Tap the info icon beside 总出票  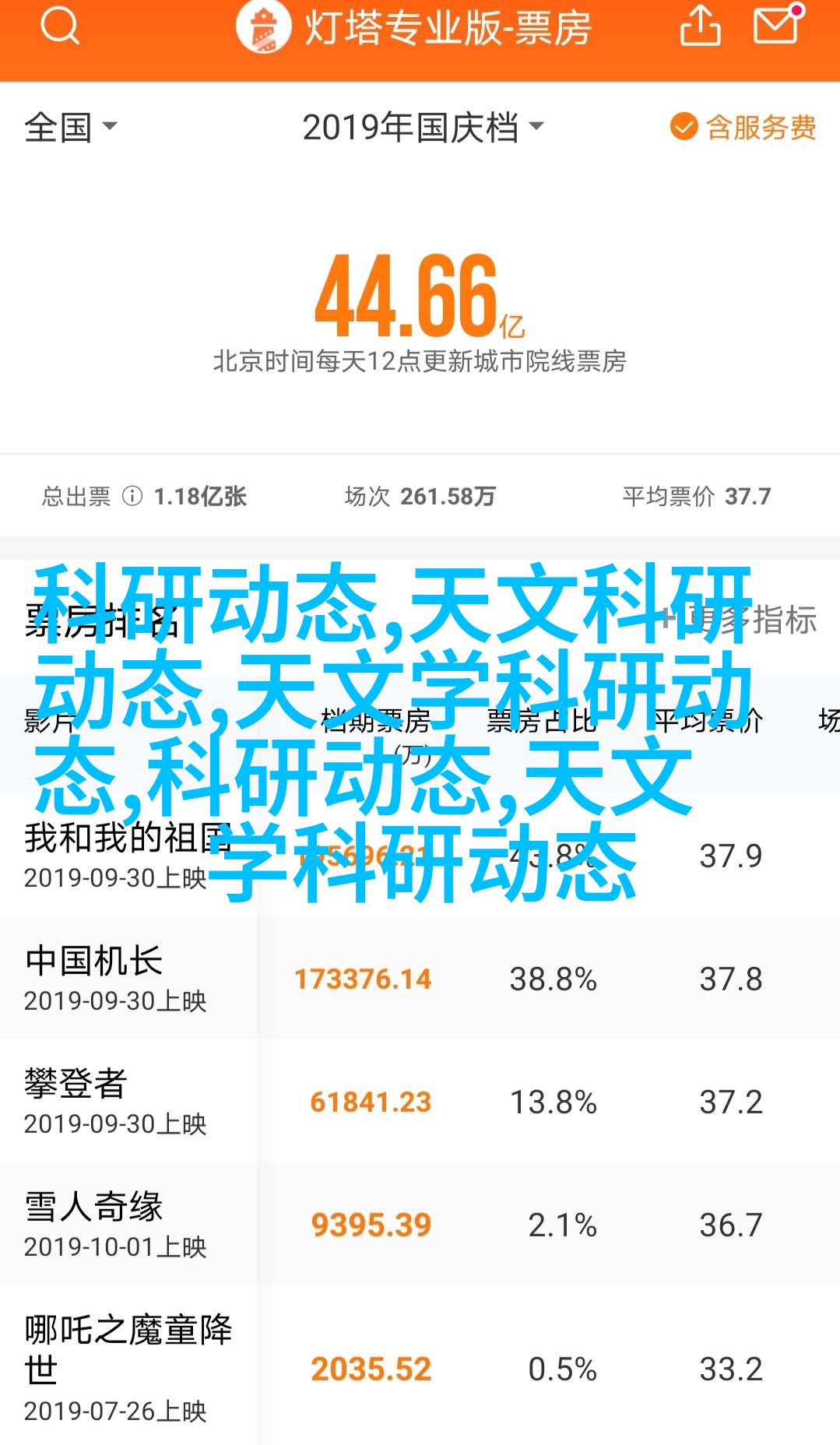[x=132, y=496]
